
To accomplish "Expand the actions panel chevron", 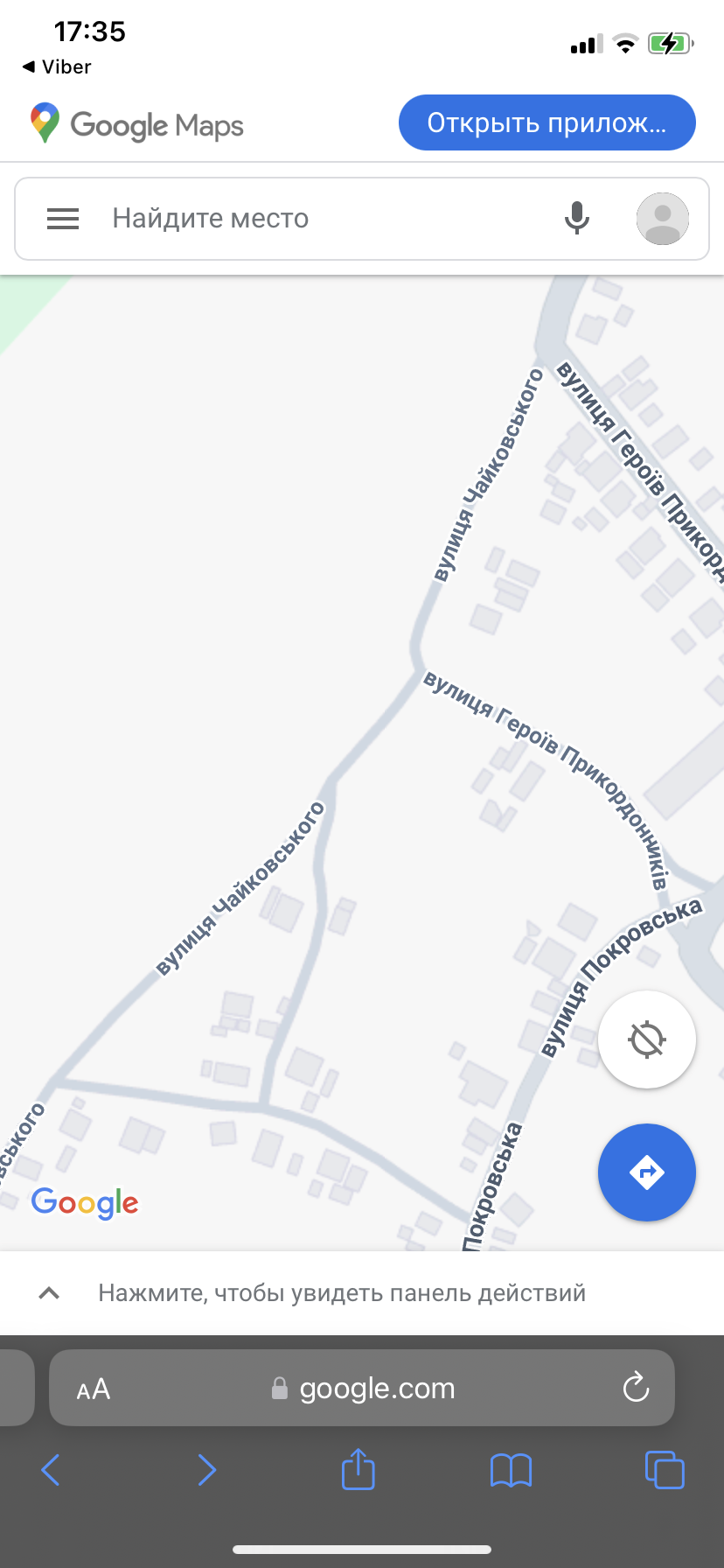I will [50, 1293].
